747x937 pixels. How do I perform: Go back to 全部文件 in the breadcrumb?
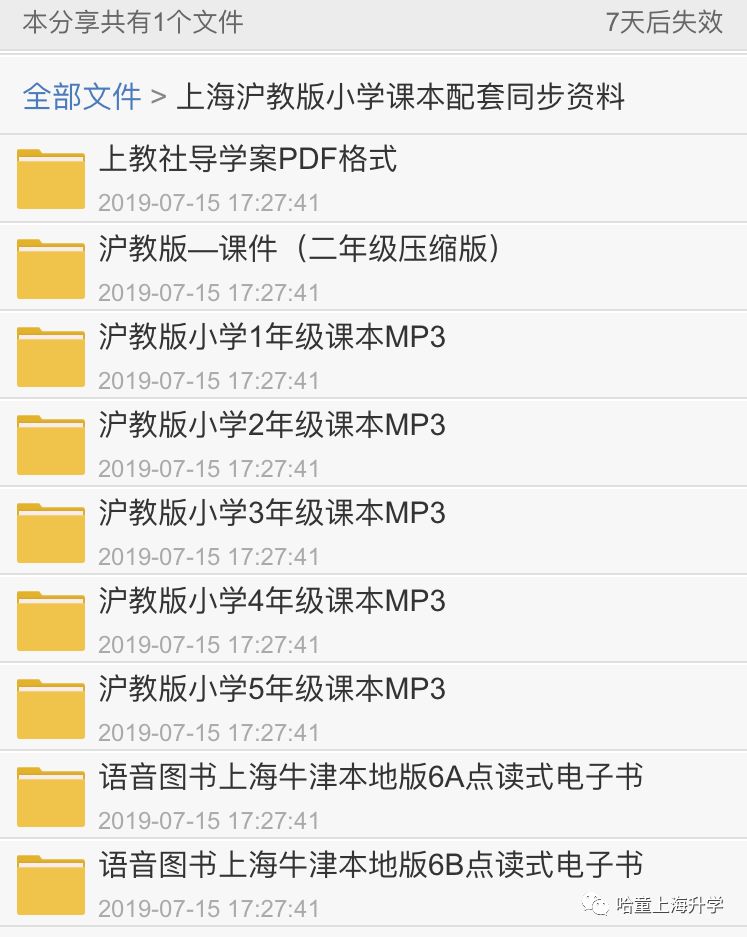[82, 97]
